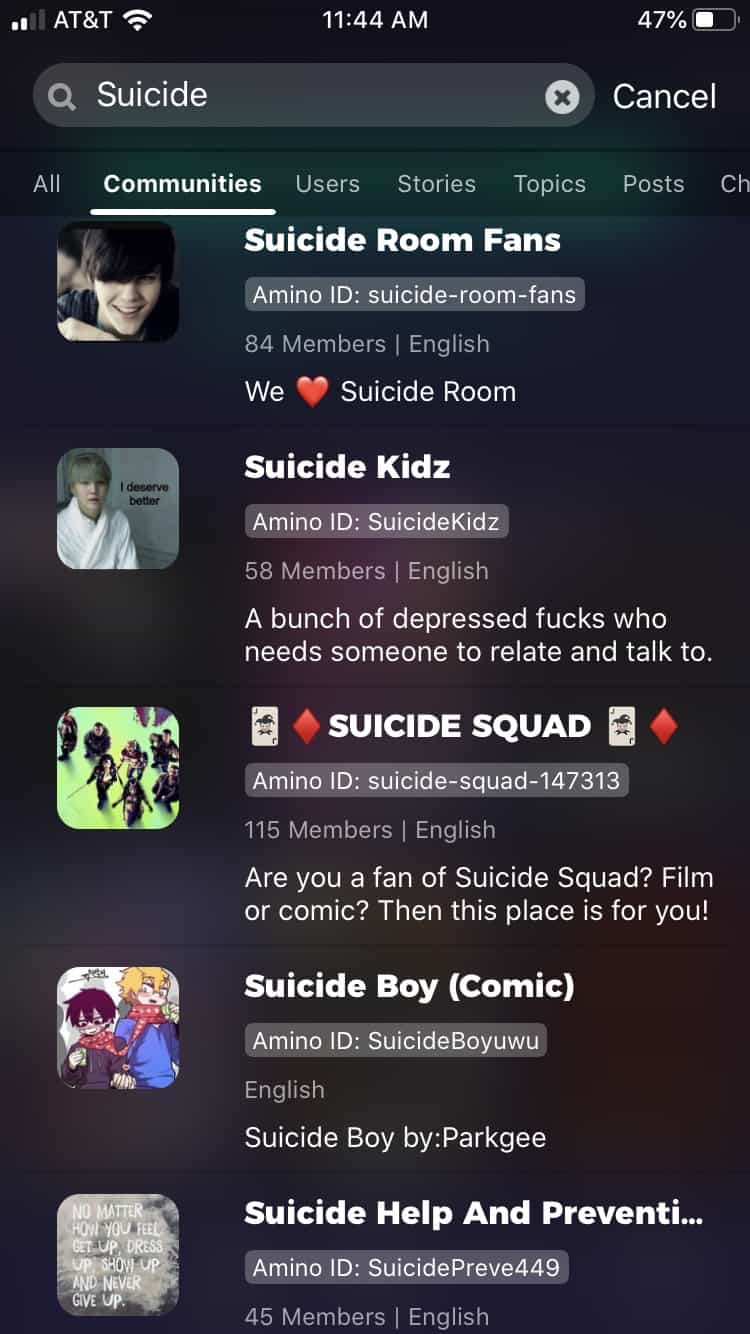View the SUICIDE SQUAD community
This screenshot has height=1334, width=750.
click(x=459, y=727)
